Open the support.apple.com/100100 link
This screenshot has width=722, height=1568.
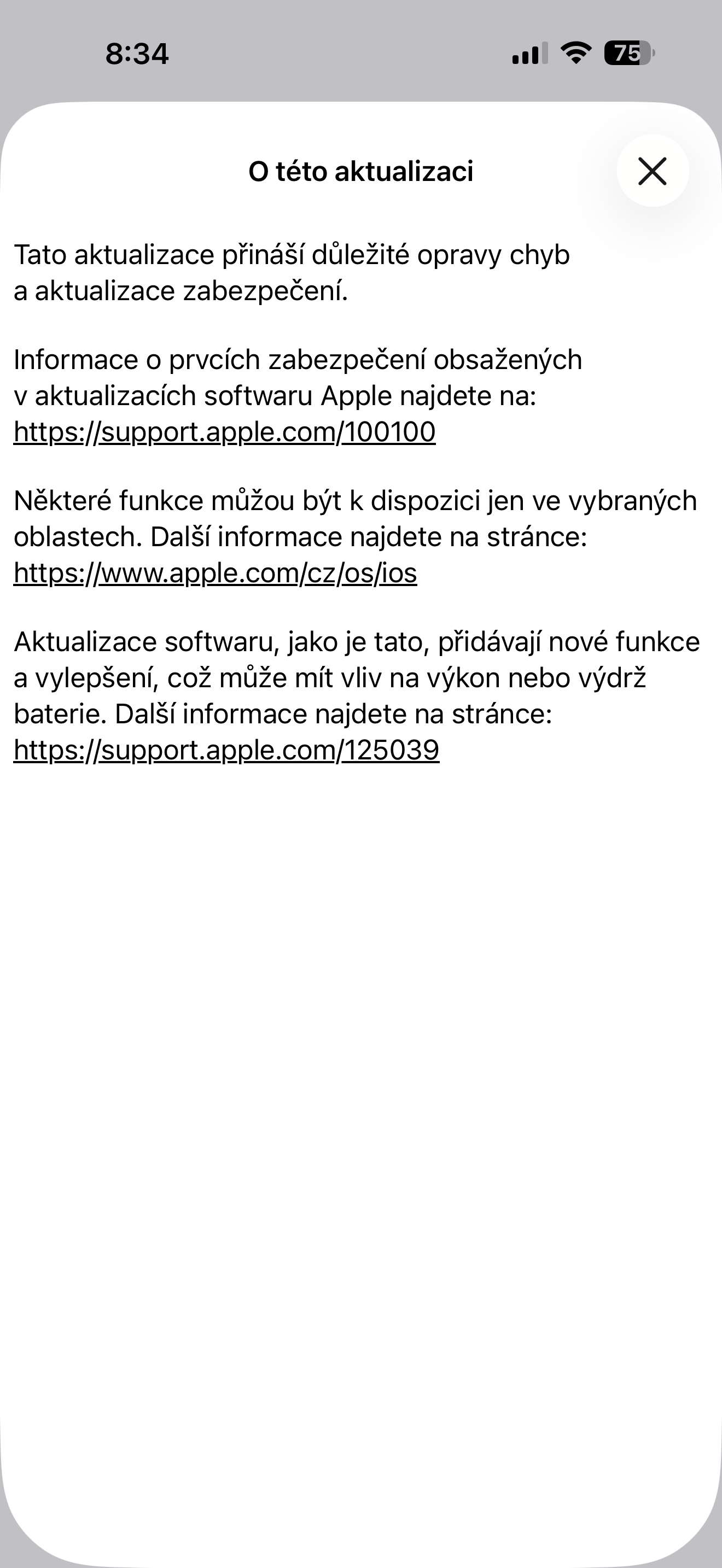tap(224, 432)
